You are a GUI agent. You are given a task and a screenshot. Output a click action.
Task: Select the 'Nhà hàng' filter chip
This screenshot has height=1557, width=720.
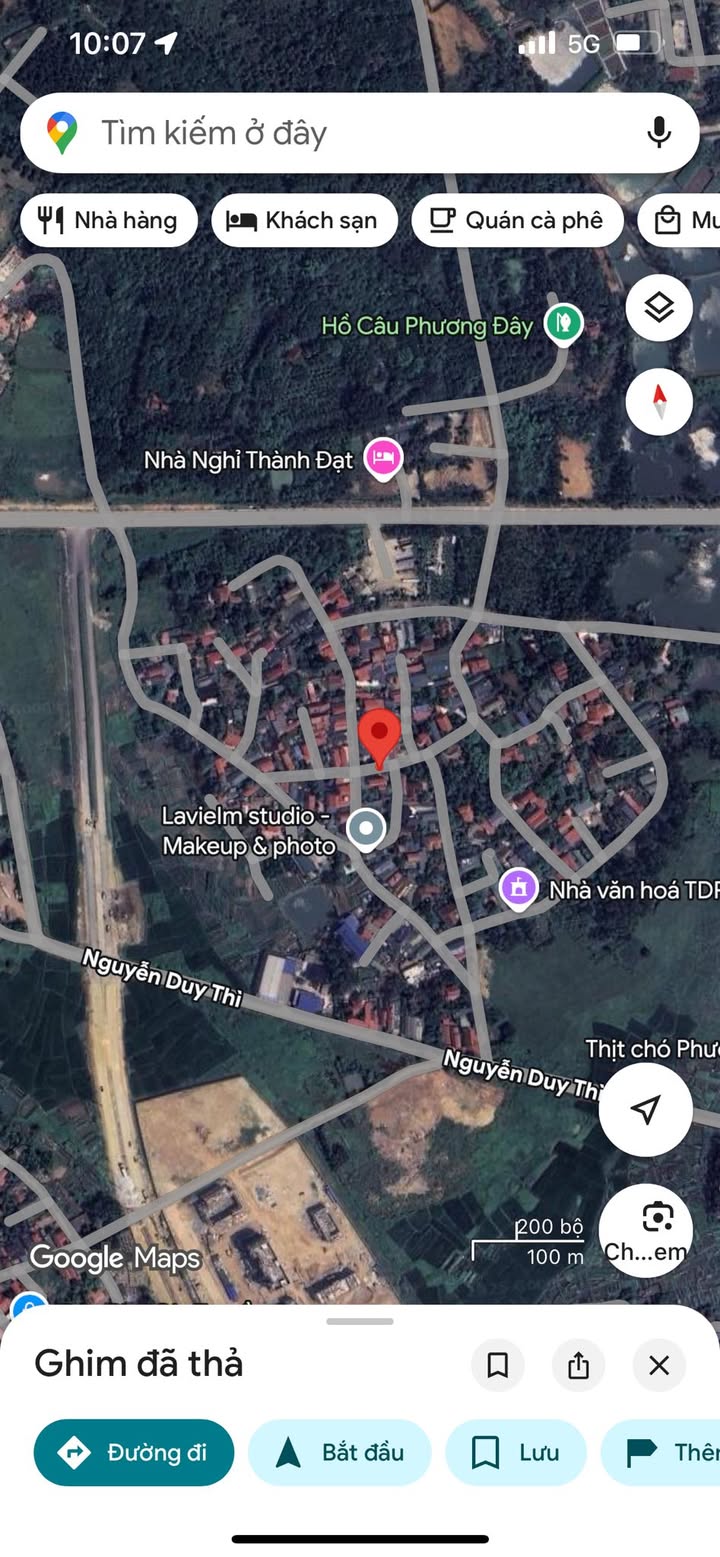pyautogui.click(x=109, y=220)
